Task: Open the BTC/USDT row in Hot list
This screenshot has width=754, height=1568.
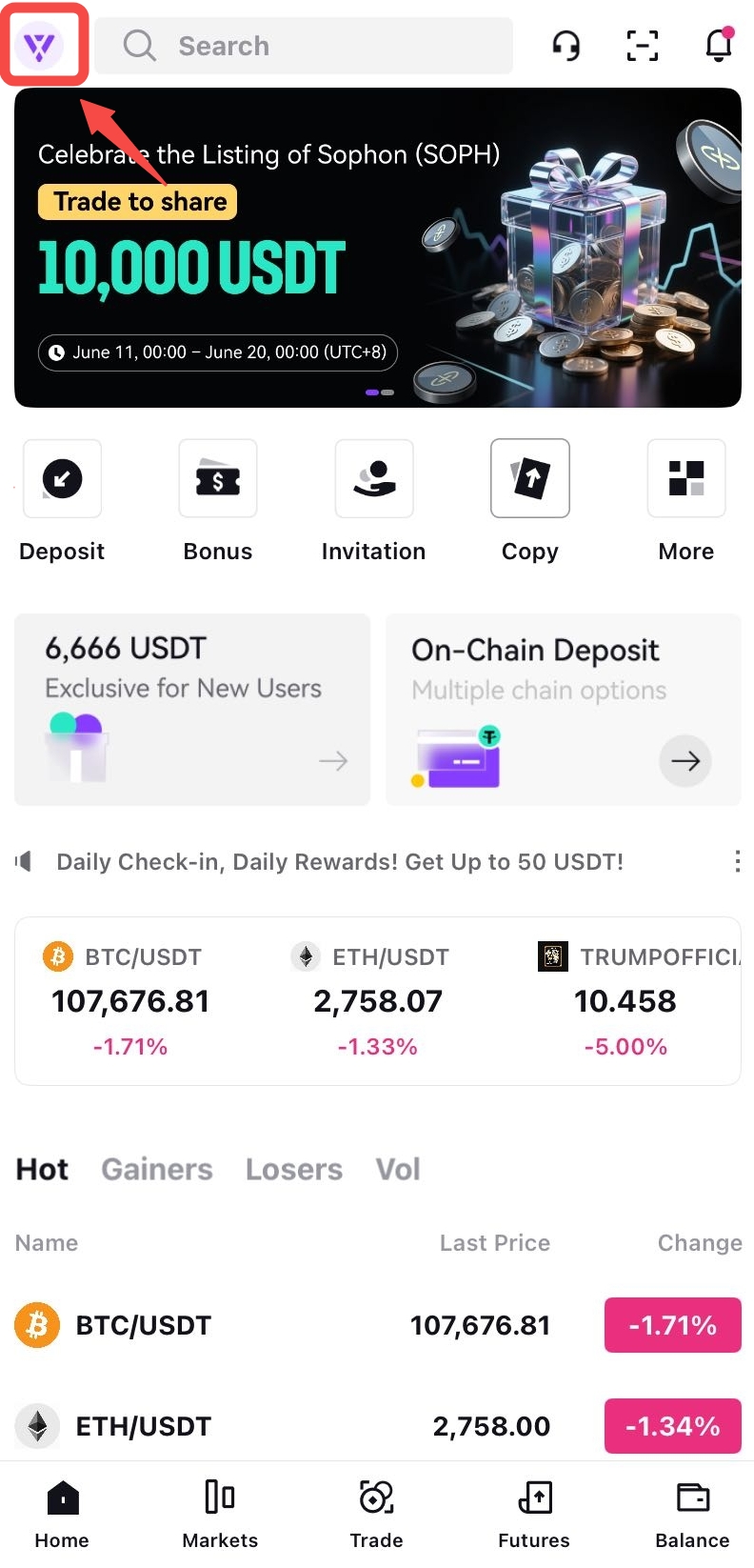Action: click(378, 1325)
